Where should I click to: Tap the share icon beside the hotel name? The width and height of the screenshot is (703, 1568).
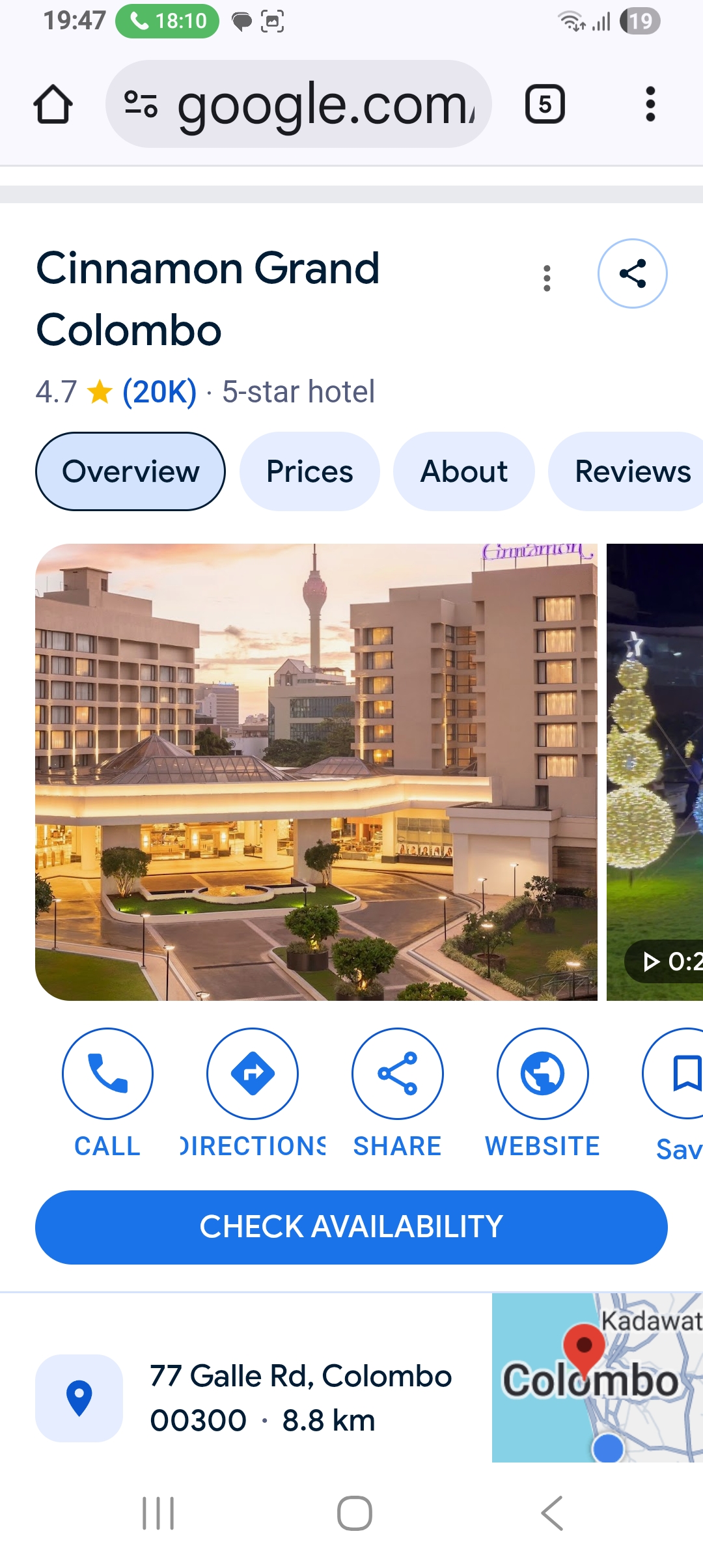pyautogui.click(x=632, y=273)
